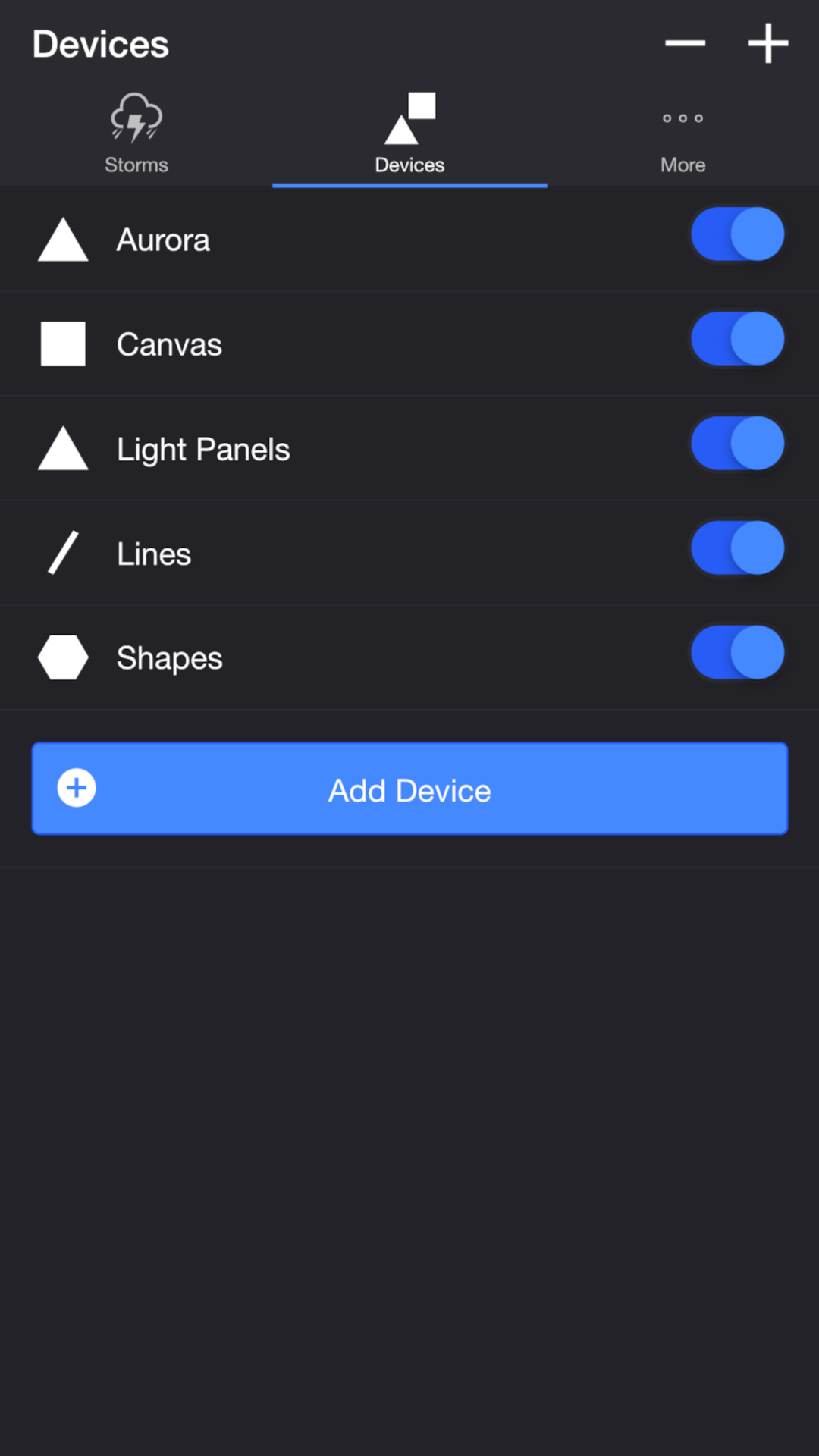Toggle the Shapes device switch

(x=737, y=653)
